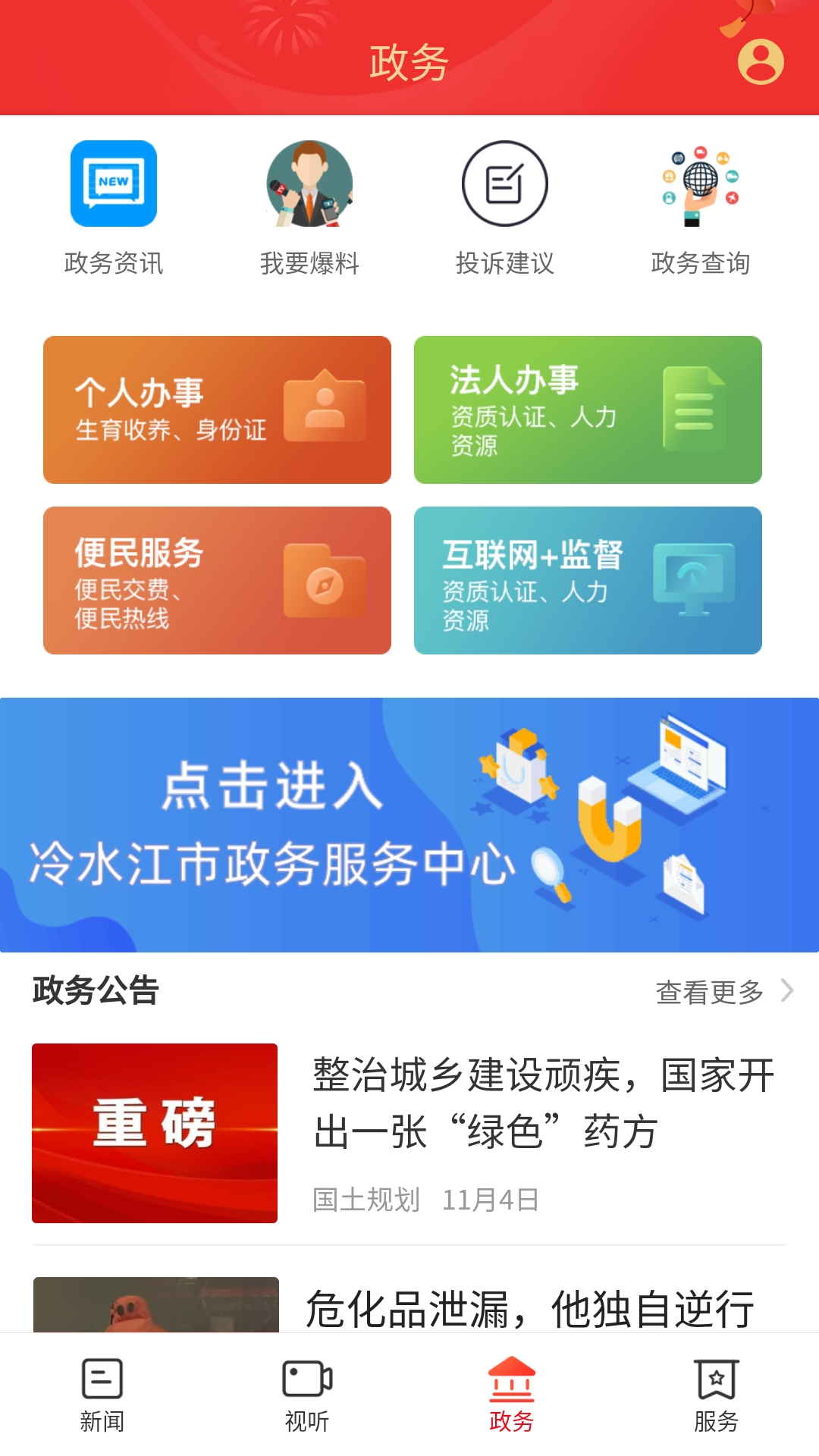Enter 冷水江市政务服务中心 banner
The width and height of the screenshot is (819, 1456).
tap(409, 824)
